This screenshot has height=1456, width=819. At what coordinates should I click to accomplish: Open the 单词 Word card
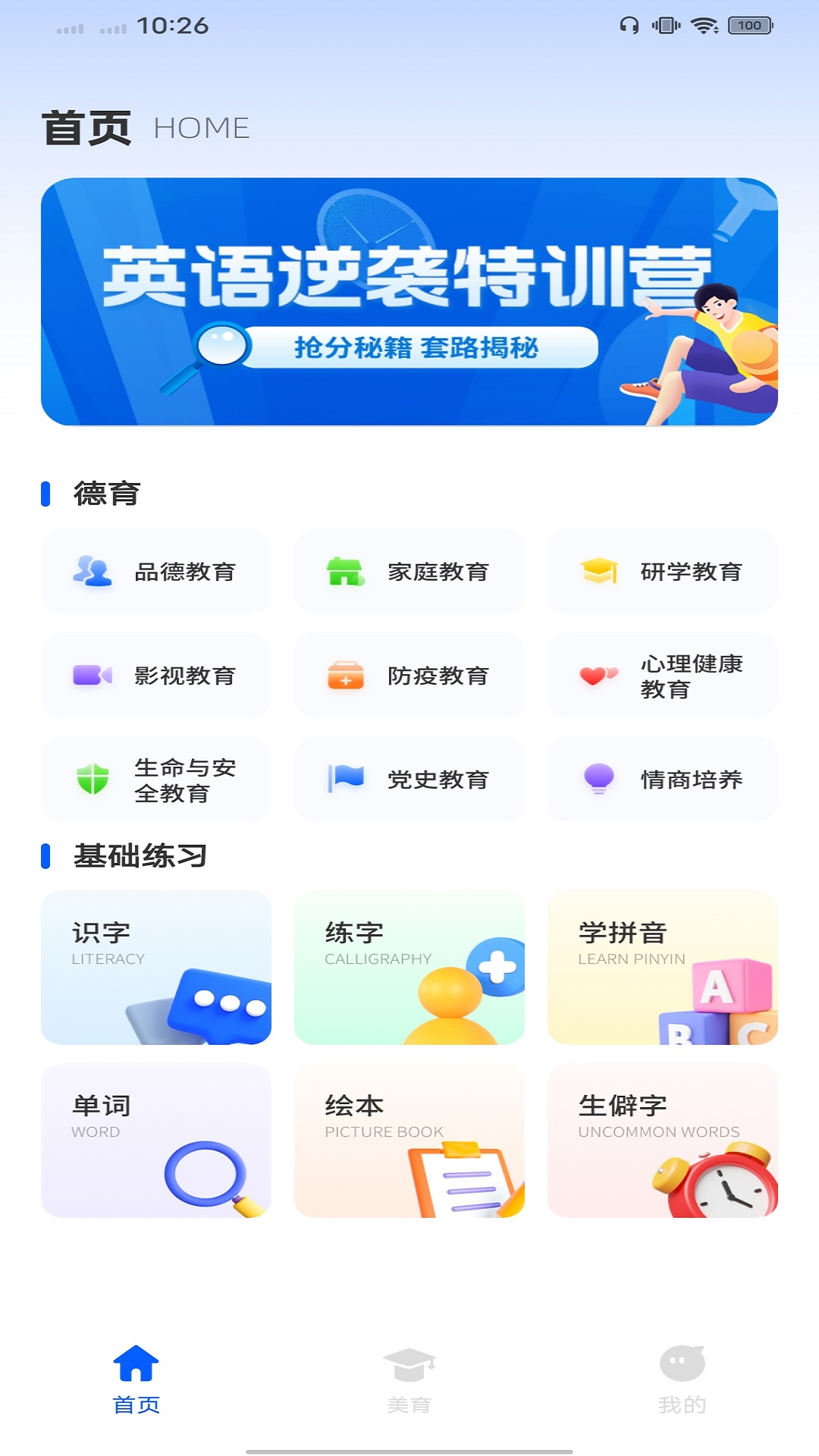pyautogui.click(x=156, y=1141)
